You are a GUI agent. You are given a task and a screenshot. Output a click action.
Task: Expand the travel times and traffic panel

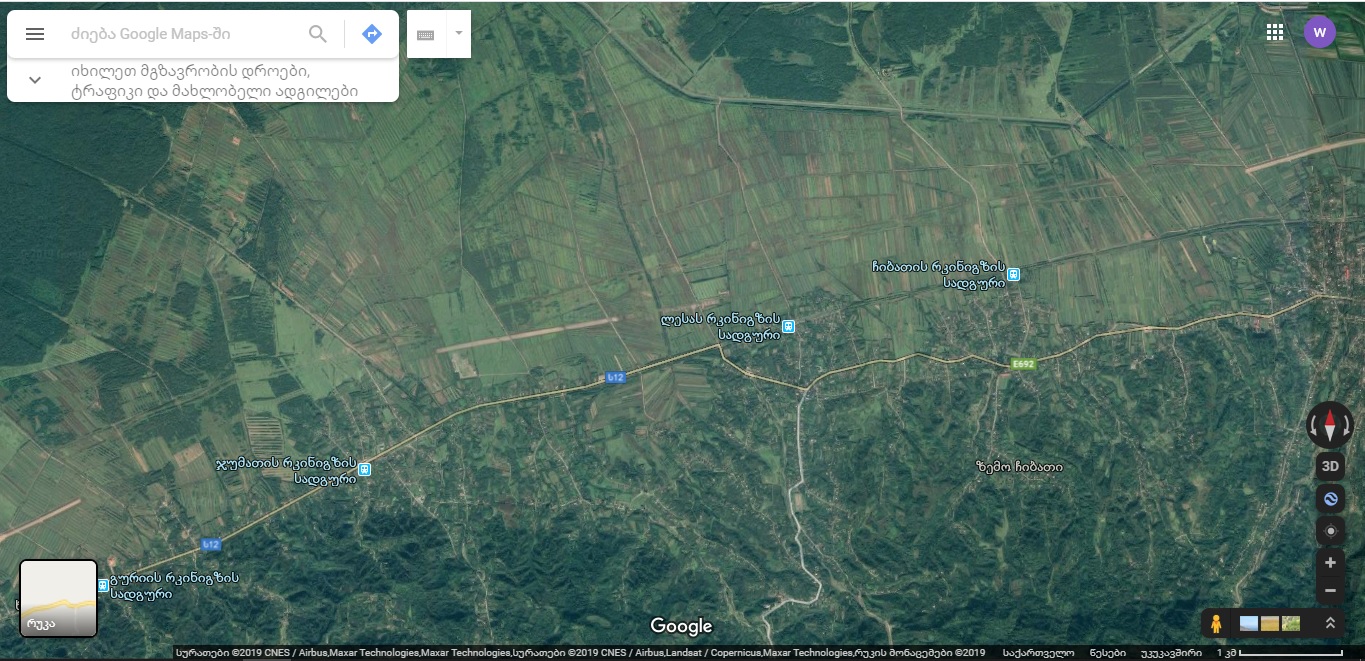[35, 80]
